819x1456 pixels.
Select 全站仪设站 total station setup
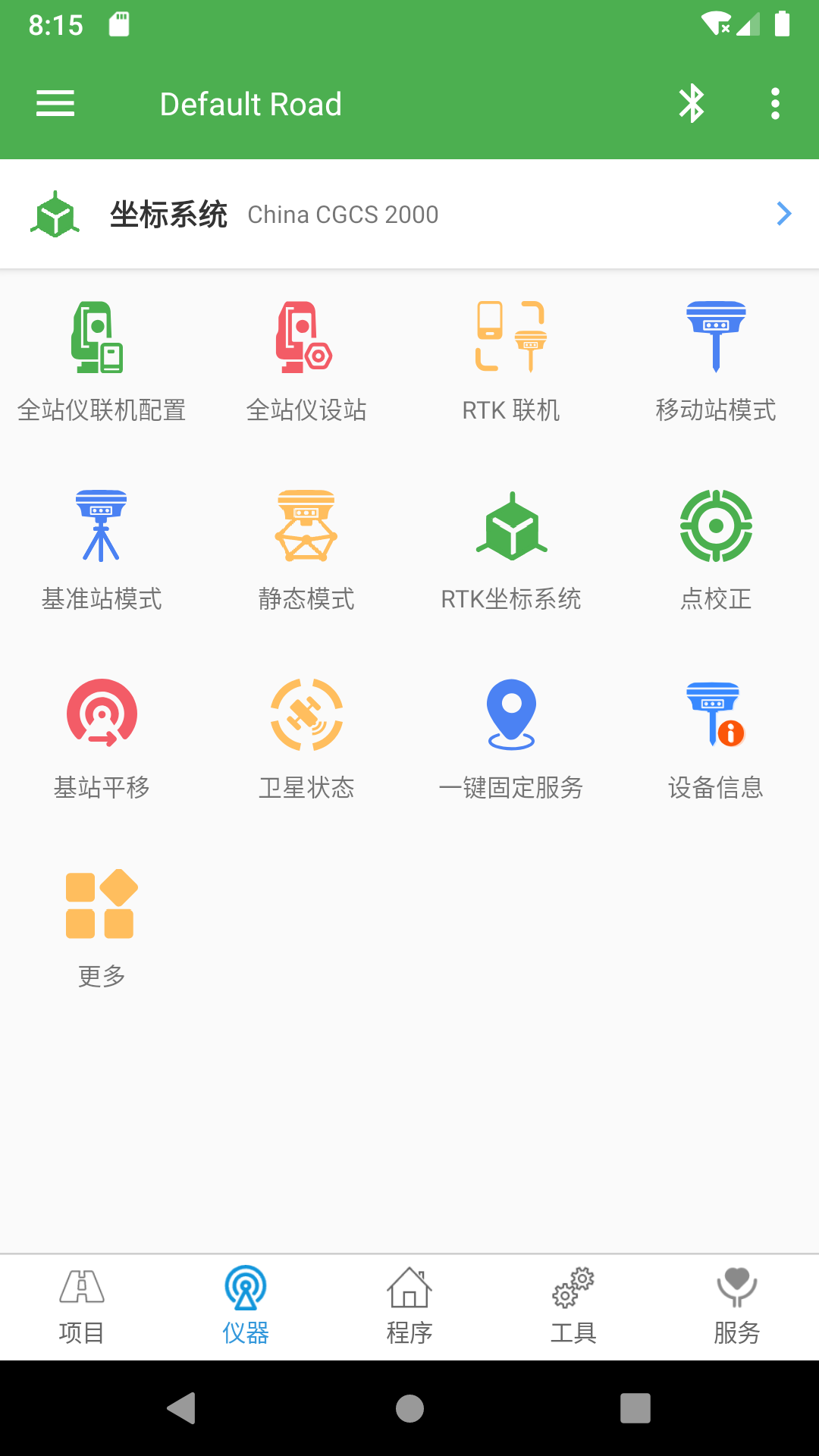[x=307, y=356]
